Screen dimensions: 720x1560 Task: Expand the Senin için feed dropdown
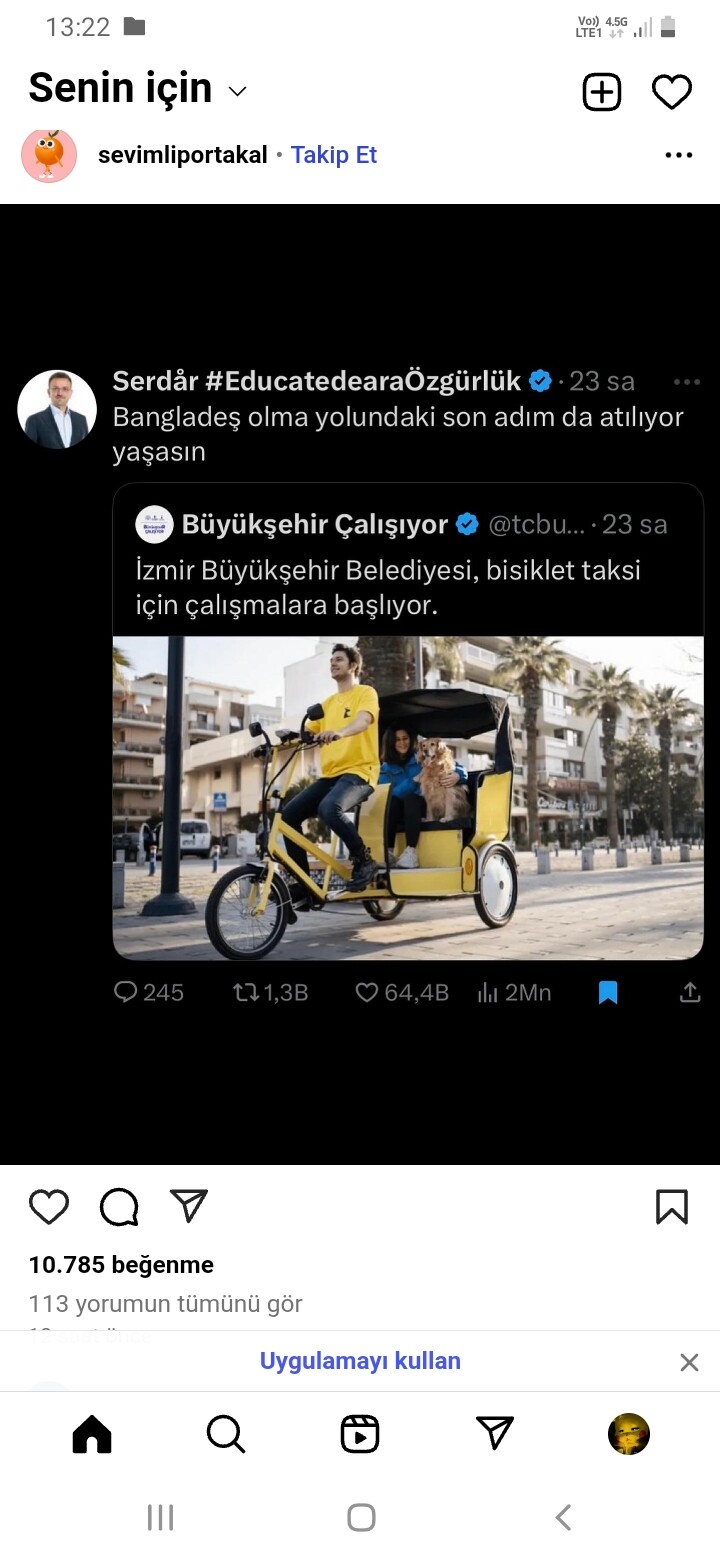[237, 92]
